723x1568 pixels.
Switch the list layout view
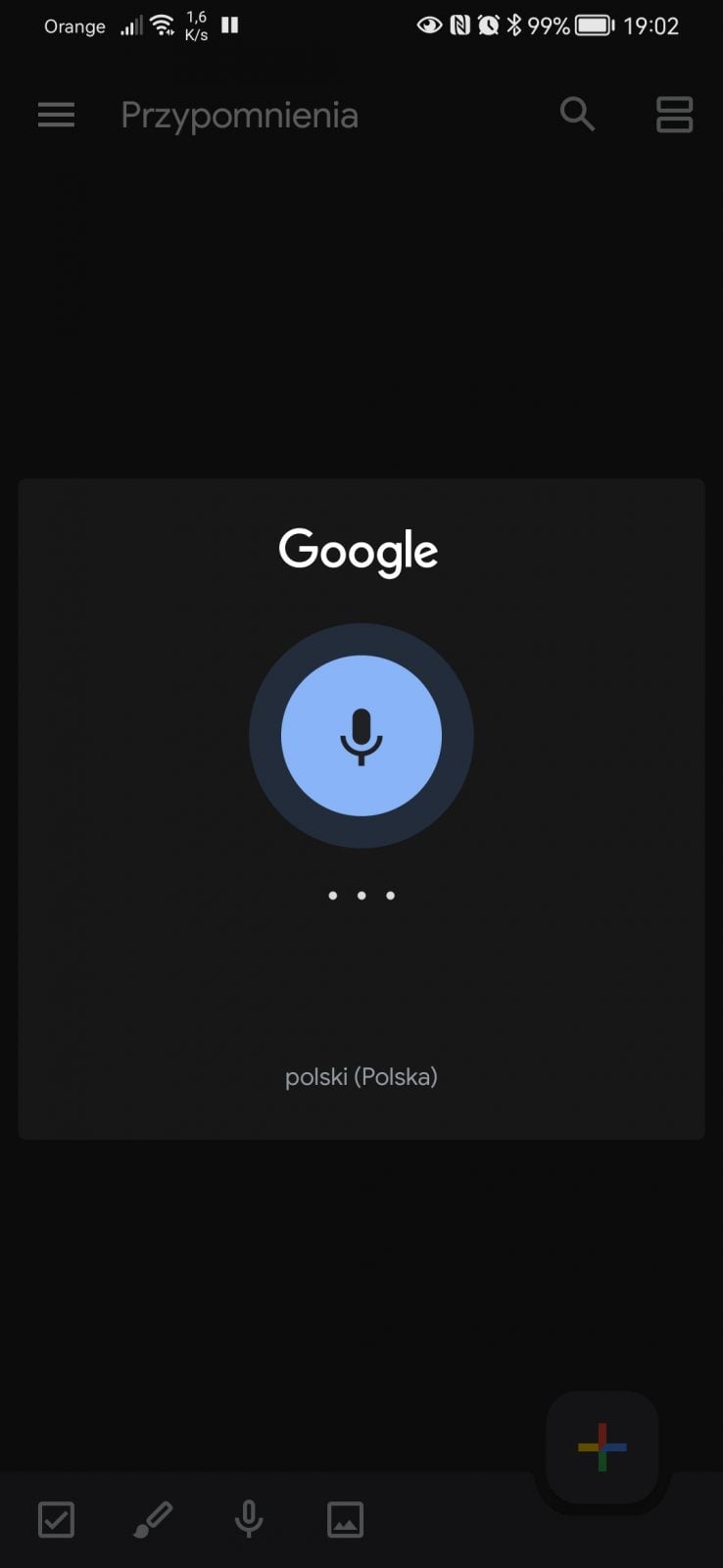click(x=674, y=115)
